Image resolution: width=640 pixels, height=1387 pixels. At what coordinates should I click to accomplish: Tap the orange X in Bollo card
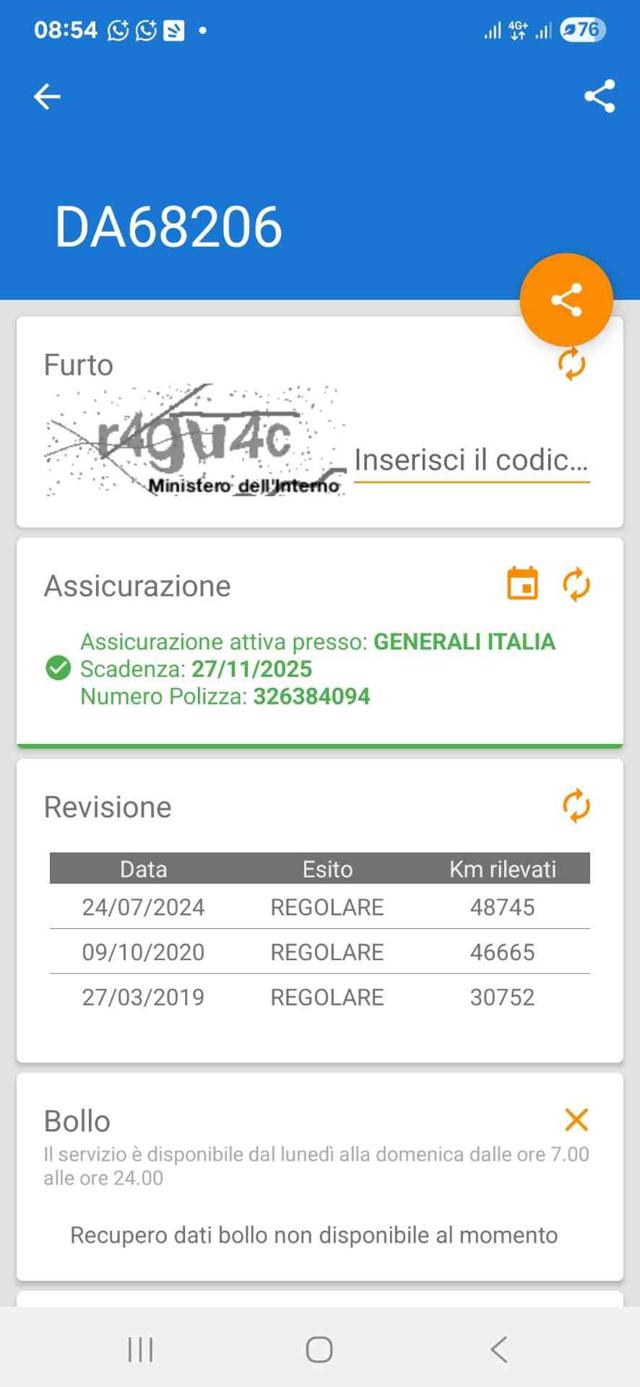(x=577, y=1119)
